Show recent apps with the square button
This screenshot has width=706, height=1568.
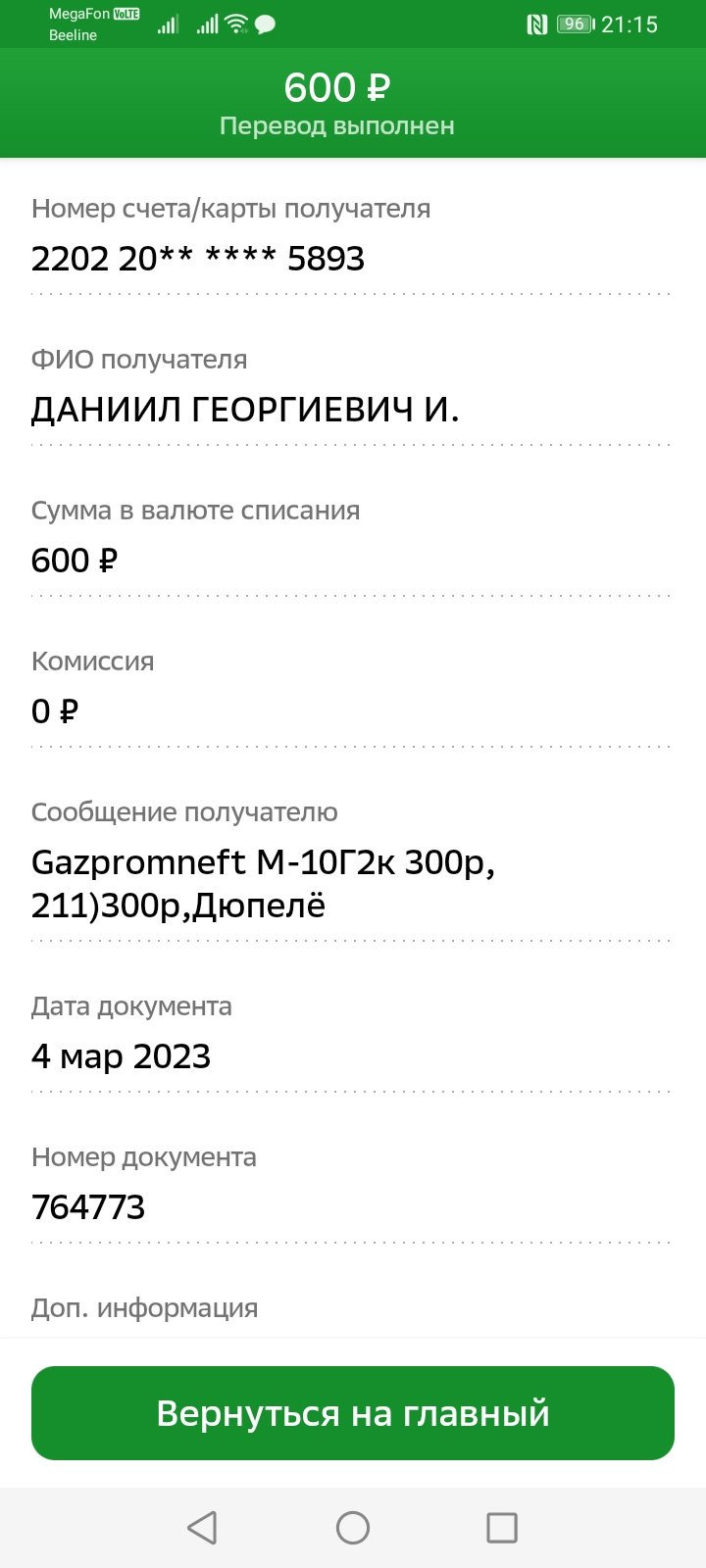pos(502,1527)
